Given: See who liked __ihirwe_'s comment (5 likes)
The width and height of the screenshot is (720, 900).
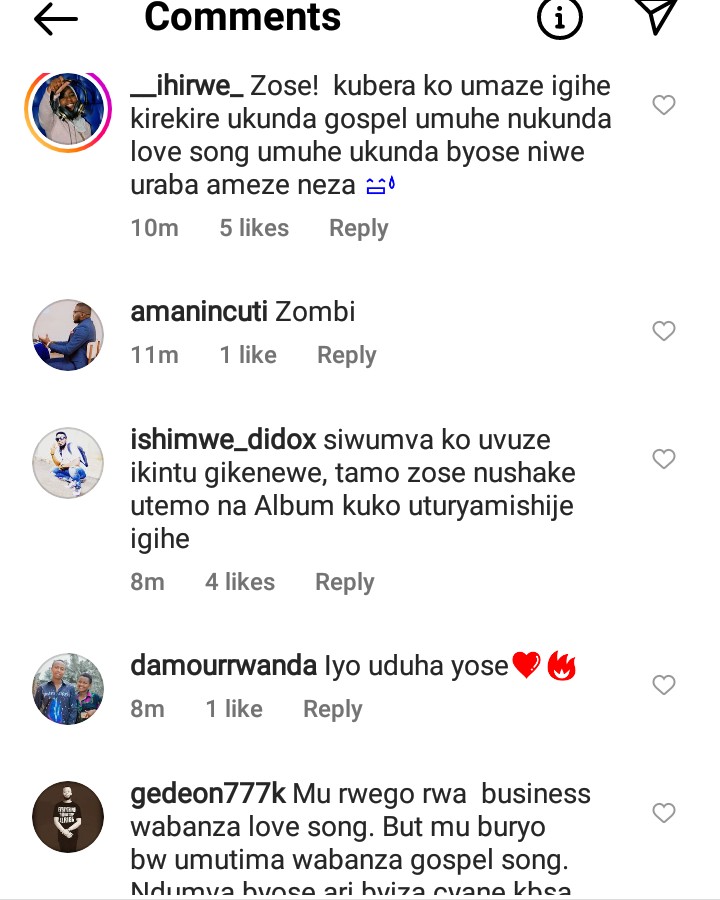Looking at the screenshot, I should click(254, 228).
